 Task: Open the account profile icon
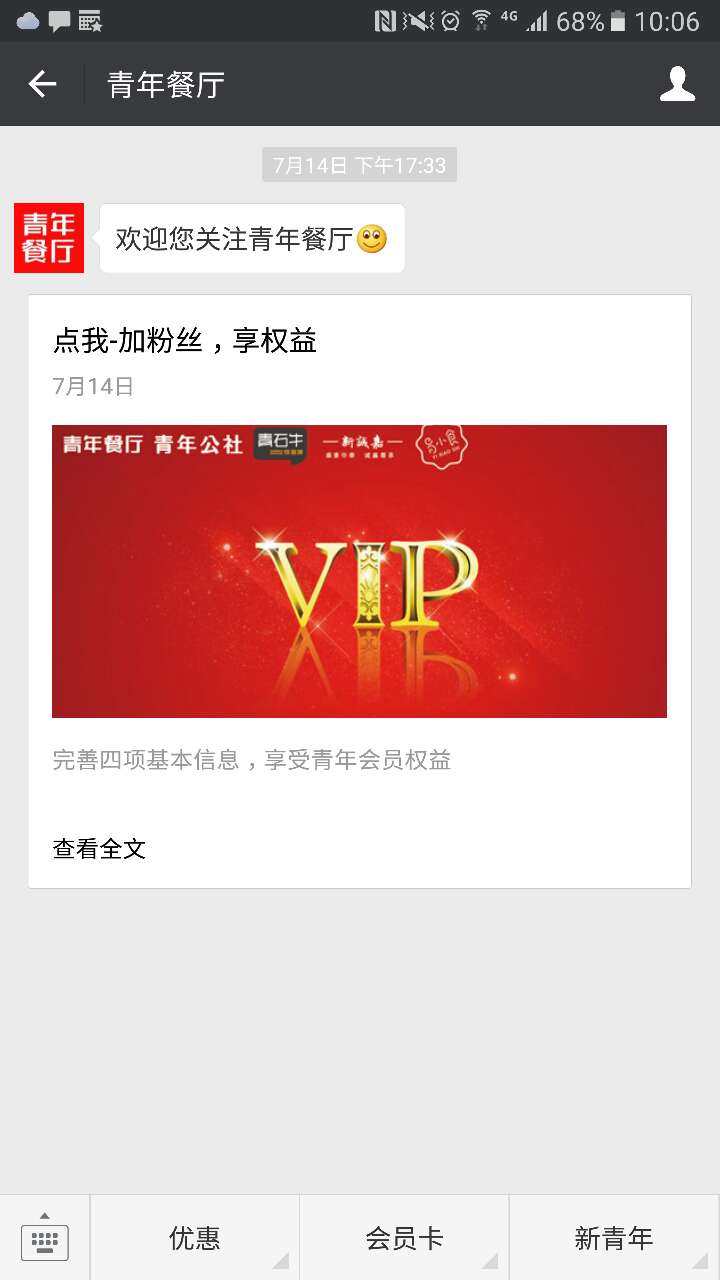tap(677, 85)
